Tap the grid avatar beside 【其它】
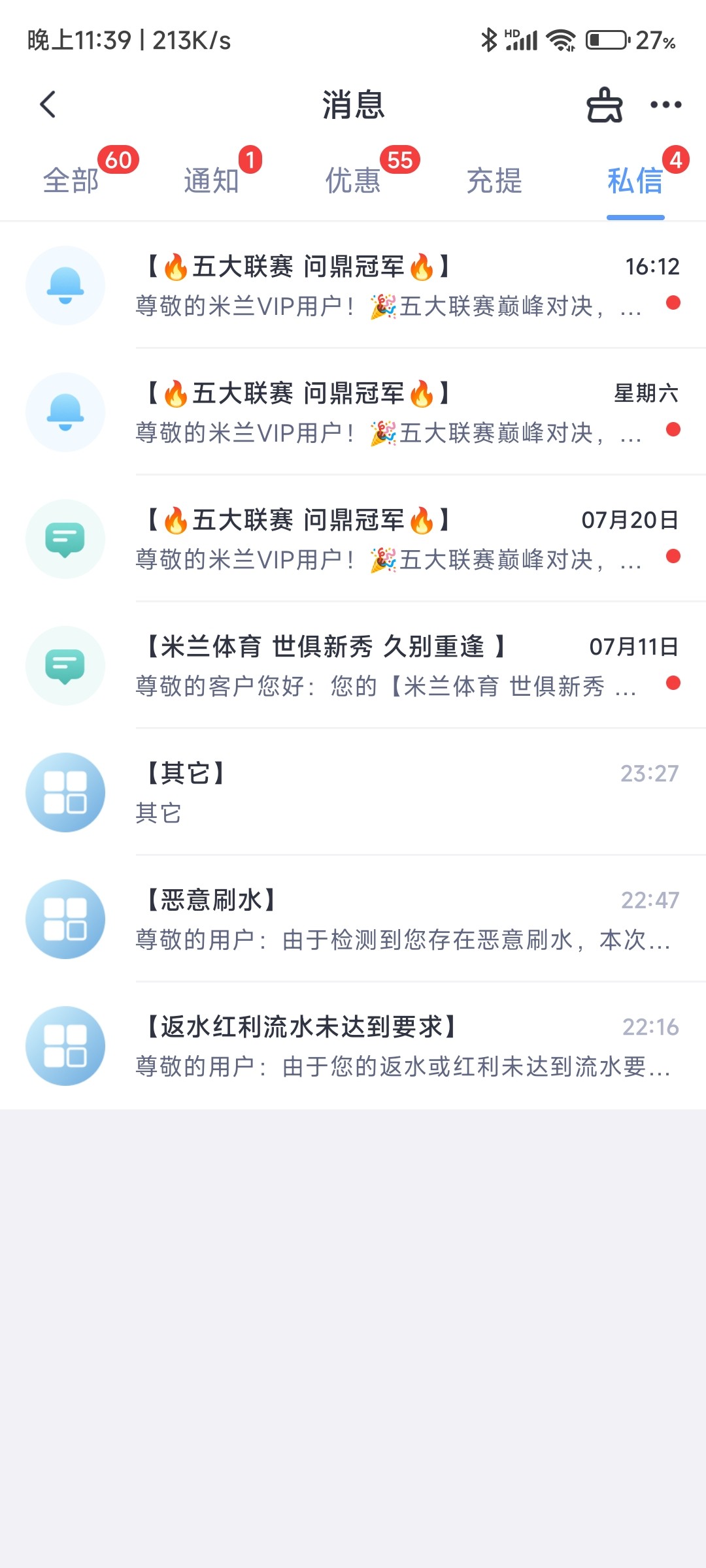706x1568 pixels. (65, 792)
